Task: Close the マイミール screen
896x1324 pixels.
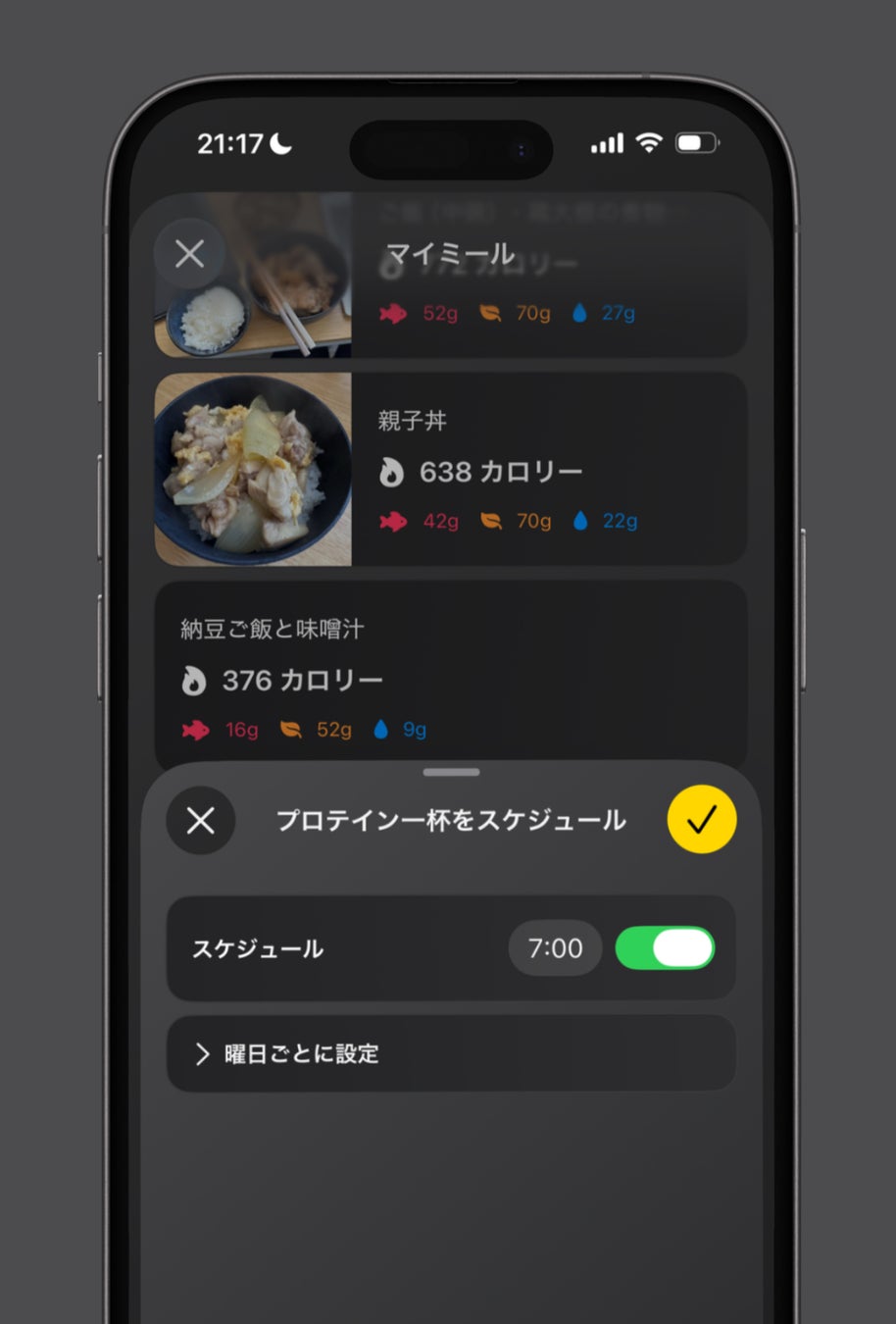Action: pyautogui.click(x=189, y=254)
